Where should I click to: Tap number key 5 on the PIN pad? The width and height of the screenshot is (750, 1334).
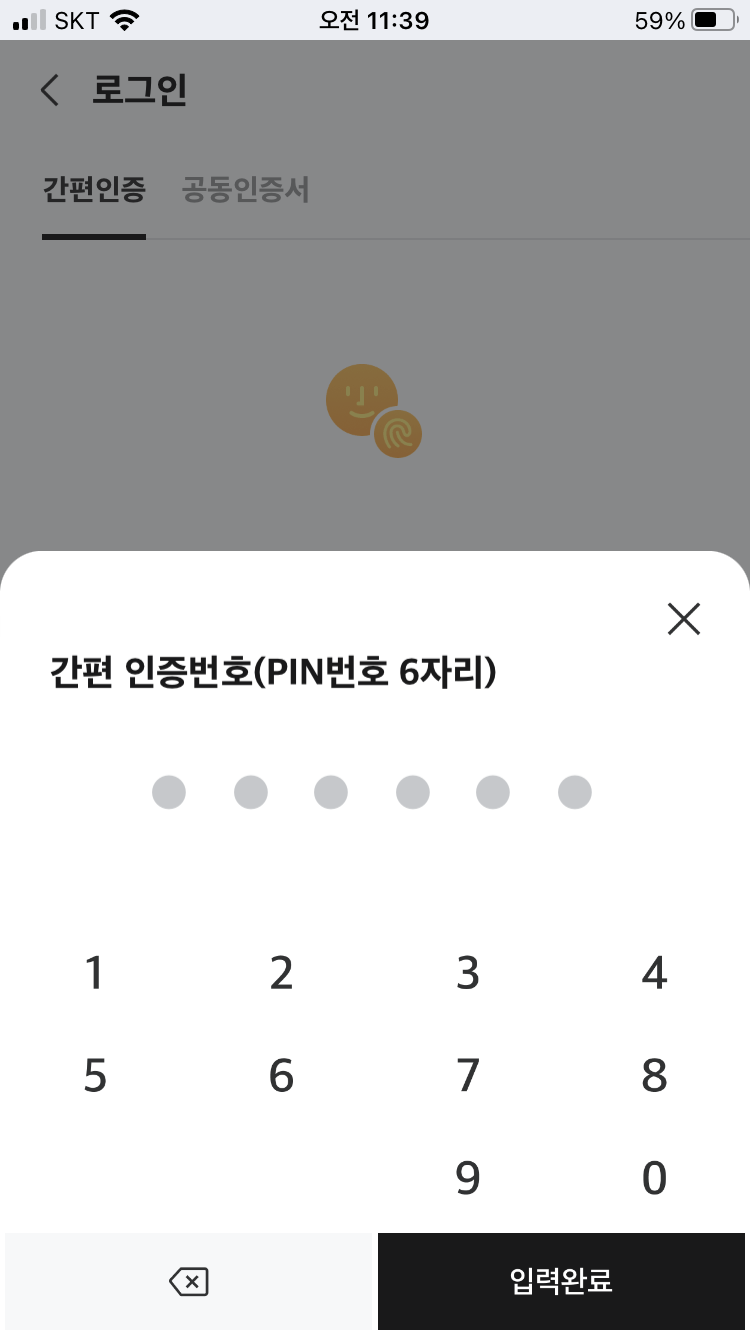[x=93, y=1076]
